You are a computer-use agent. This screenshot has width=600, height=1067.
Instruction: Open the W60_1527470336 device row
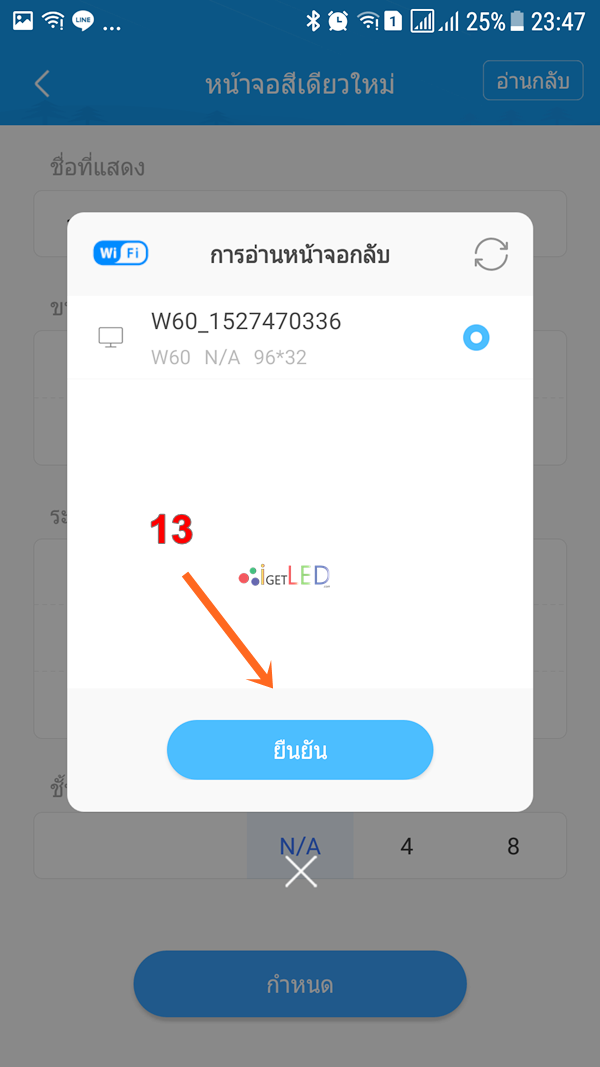click(x=300, y=338)
